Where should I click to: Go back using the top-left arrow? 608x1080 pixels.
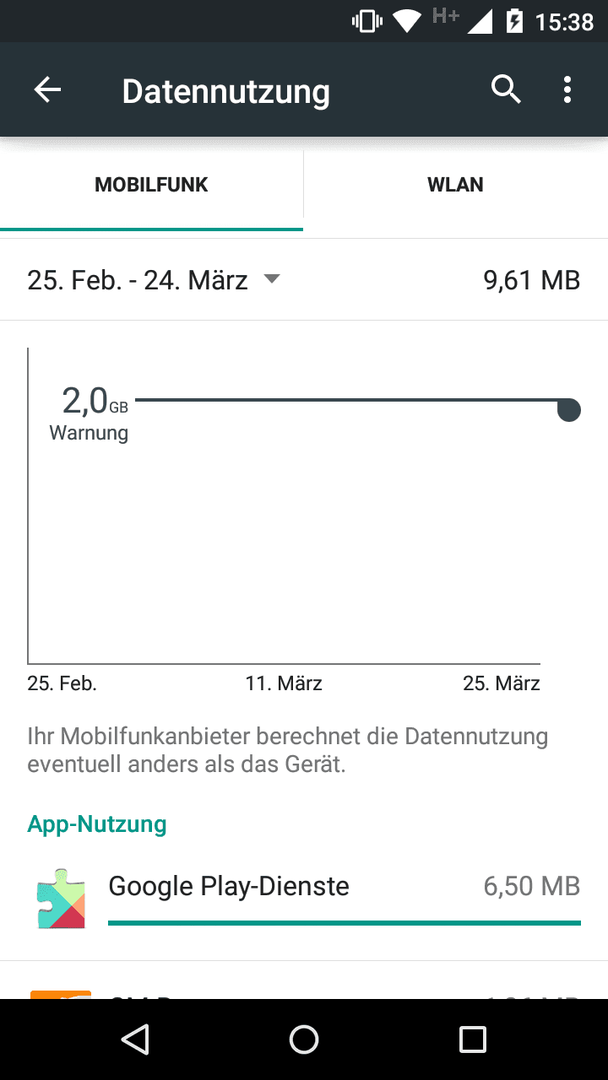(x=48, y=90)
